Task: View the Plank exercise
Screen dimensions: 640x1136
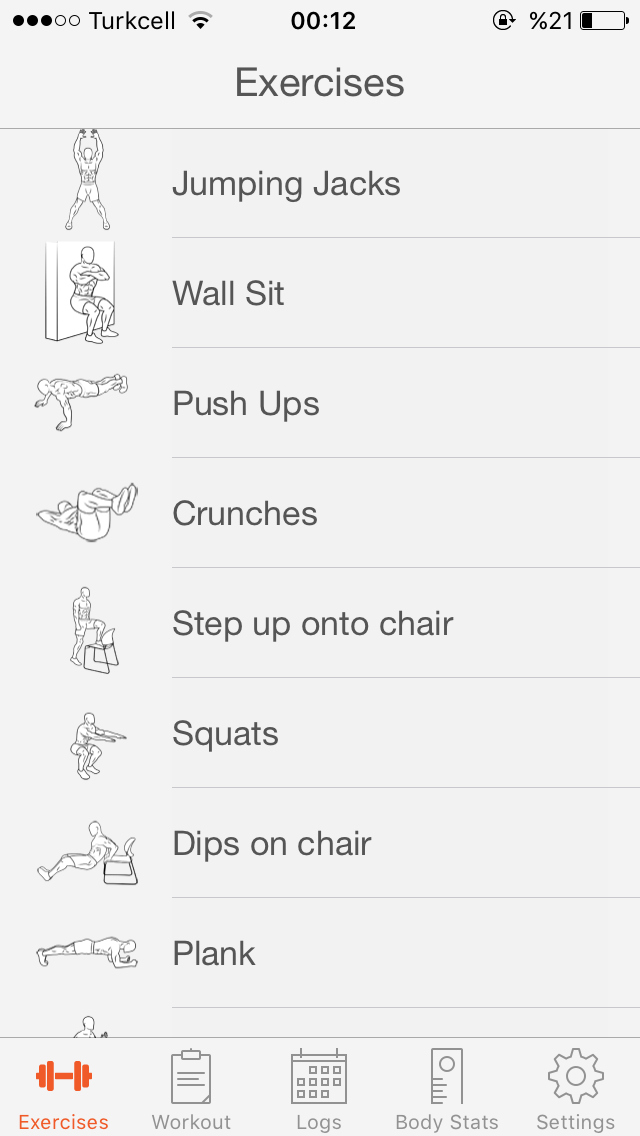Action: point(320,953)
